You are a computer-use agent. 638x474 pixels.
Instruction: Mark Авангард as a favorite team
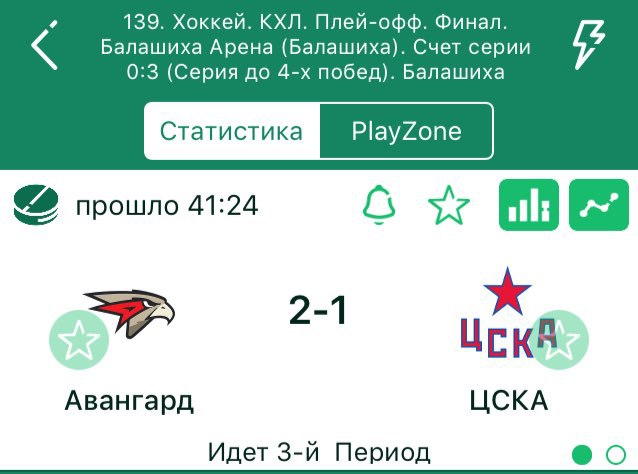[80, 341]
